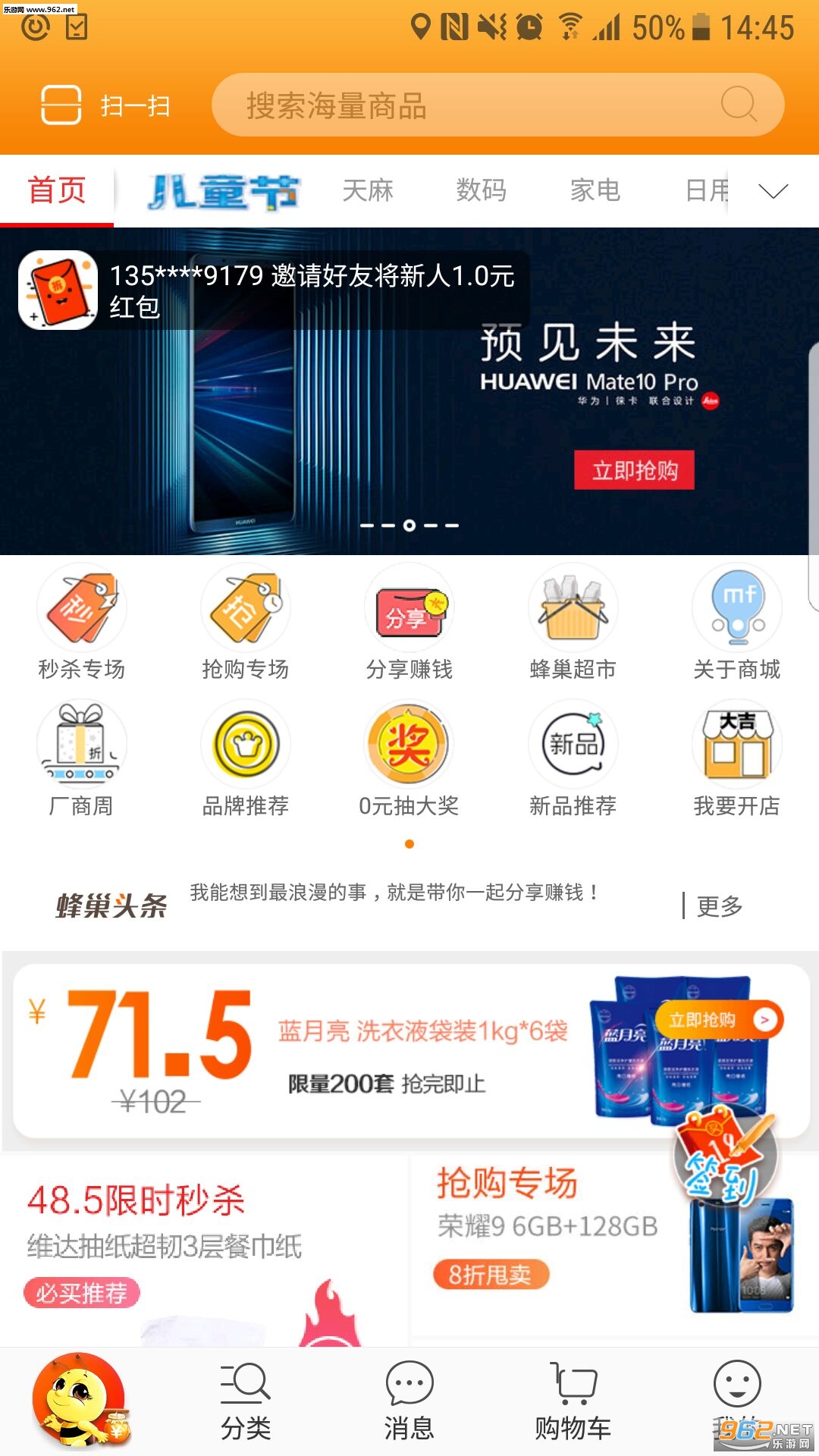Select the 家电 category tab

(x=595, y=190)
